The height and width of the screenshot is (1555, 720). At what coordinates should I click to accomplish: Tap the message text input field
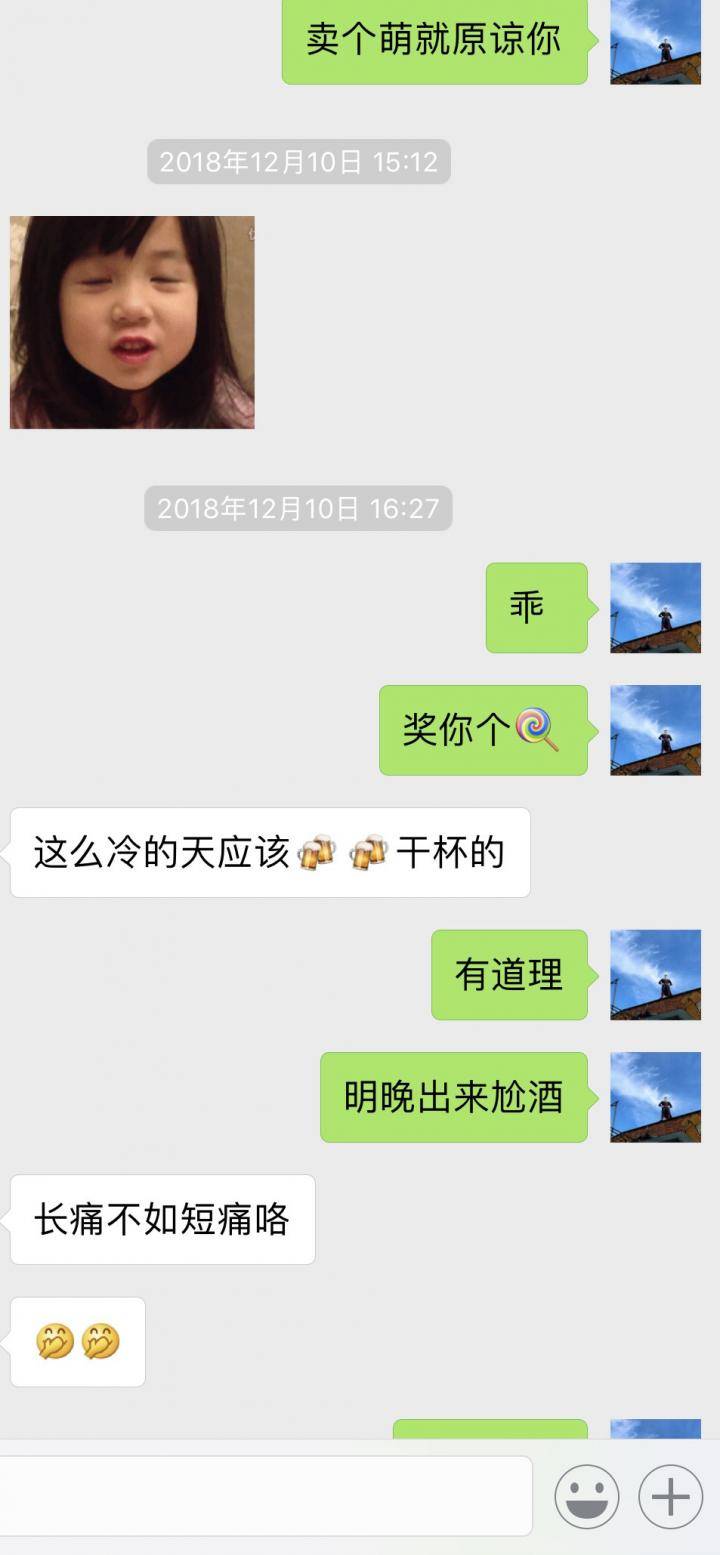click(265, 1496)
